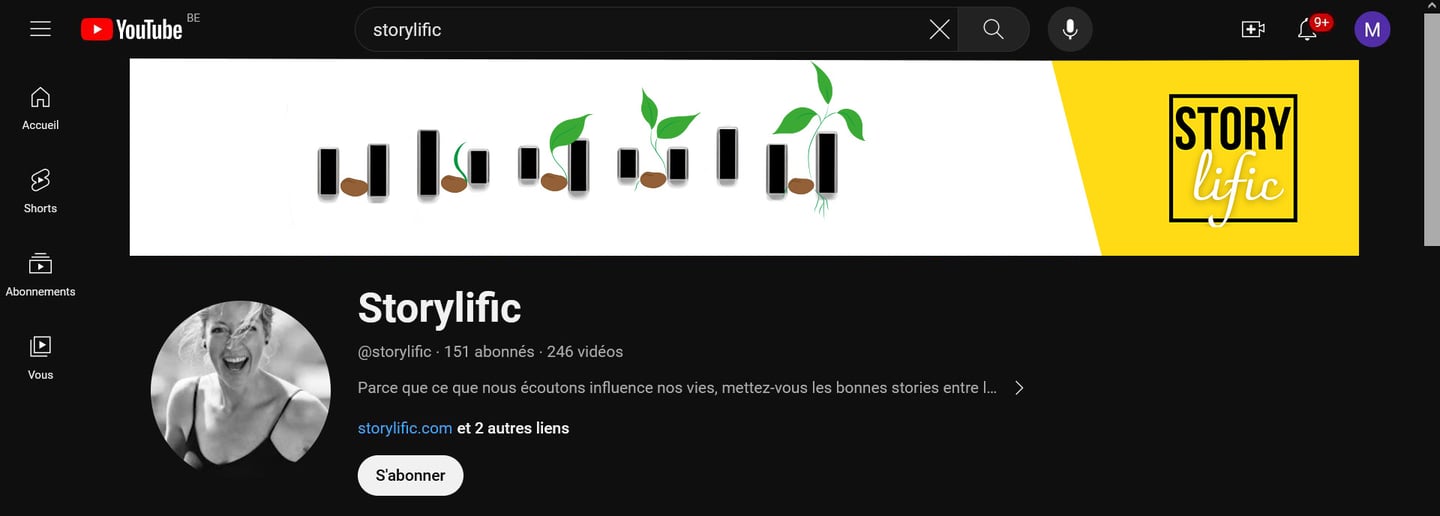This screenshot has height=516, width=1440.
Task: Subscribe with the S'abonner button
Action: pos(410,475)
